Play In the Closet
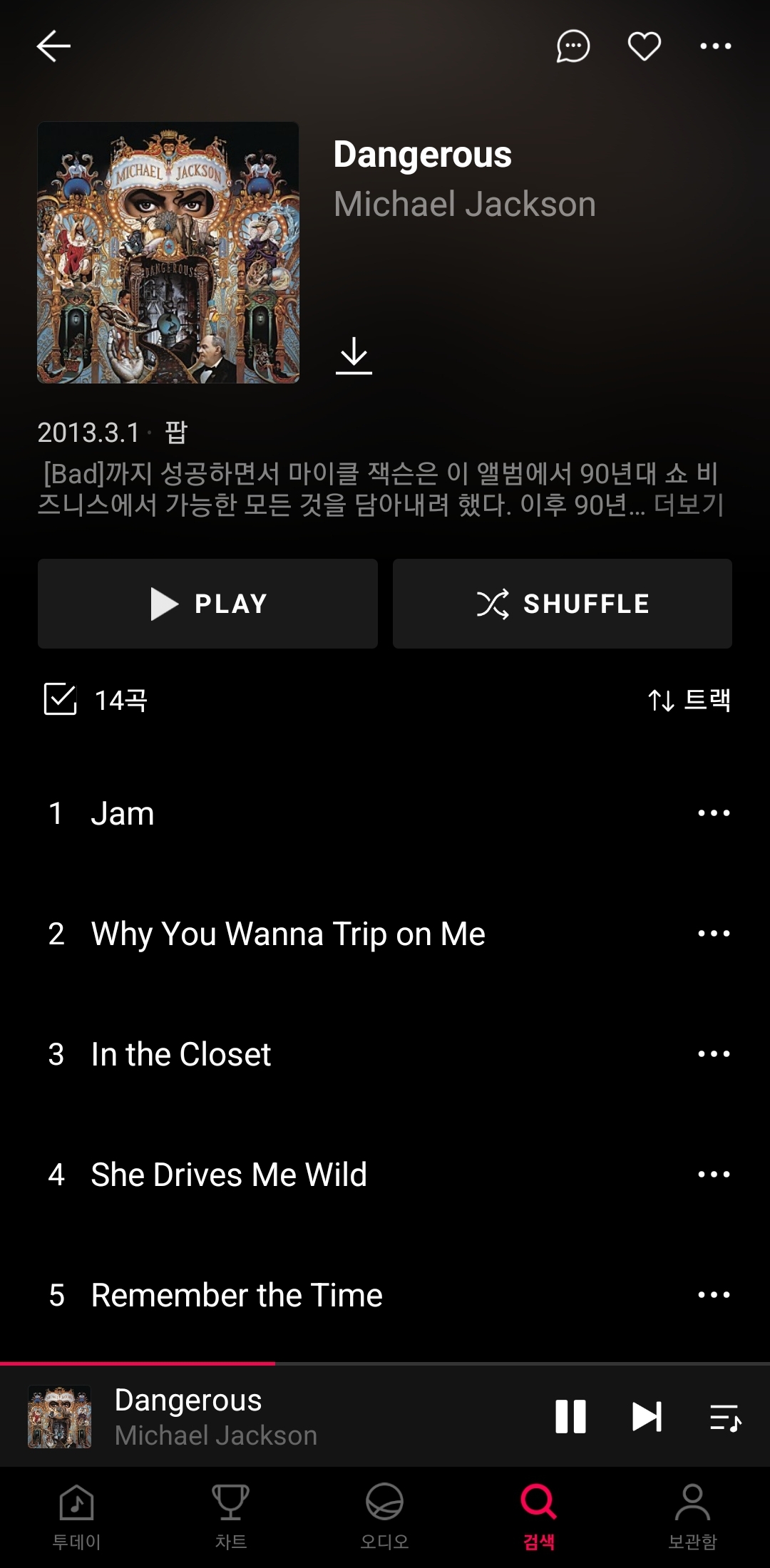This screenshot has width=770, height=1568. click(x=181, y=1054)
